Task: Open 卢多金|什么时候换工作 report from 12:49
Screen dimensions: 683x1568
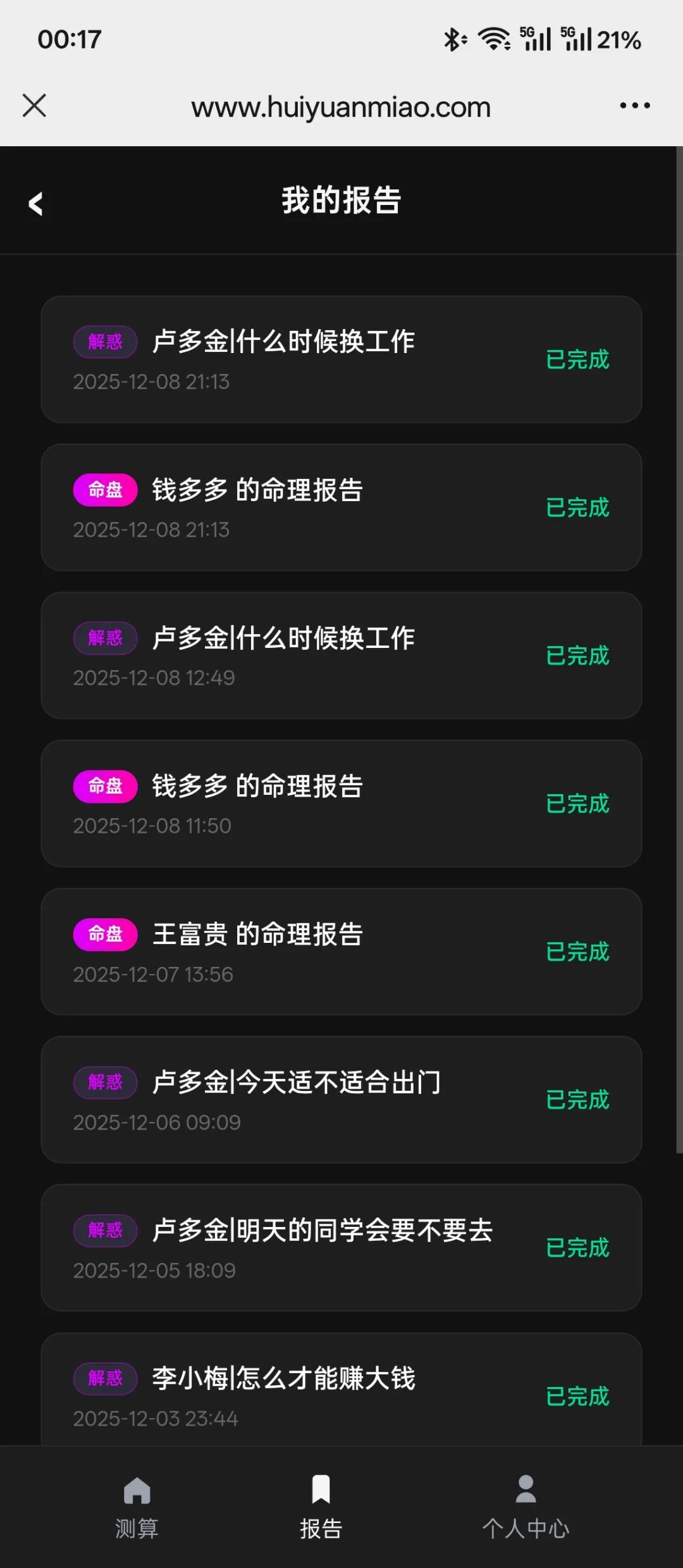Action: tap(341, 656)
